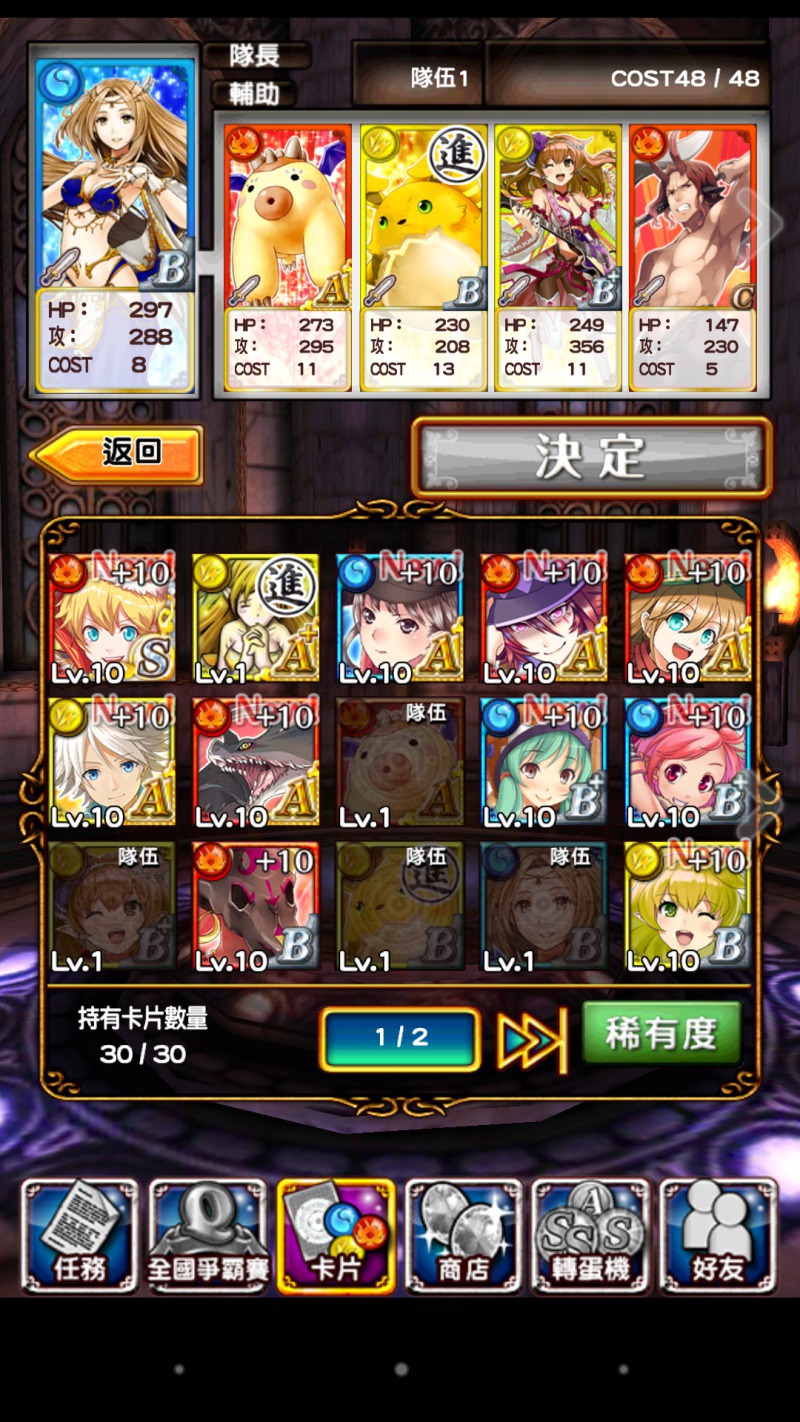Screen dimensions: 800x1422
Task: Tap the 1 / 2 page indicator
Action: coord(400,1039)
